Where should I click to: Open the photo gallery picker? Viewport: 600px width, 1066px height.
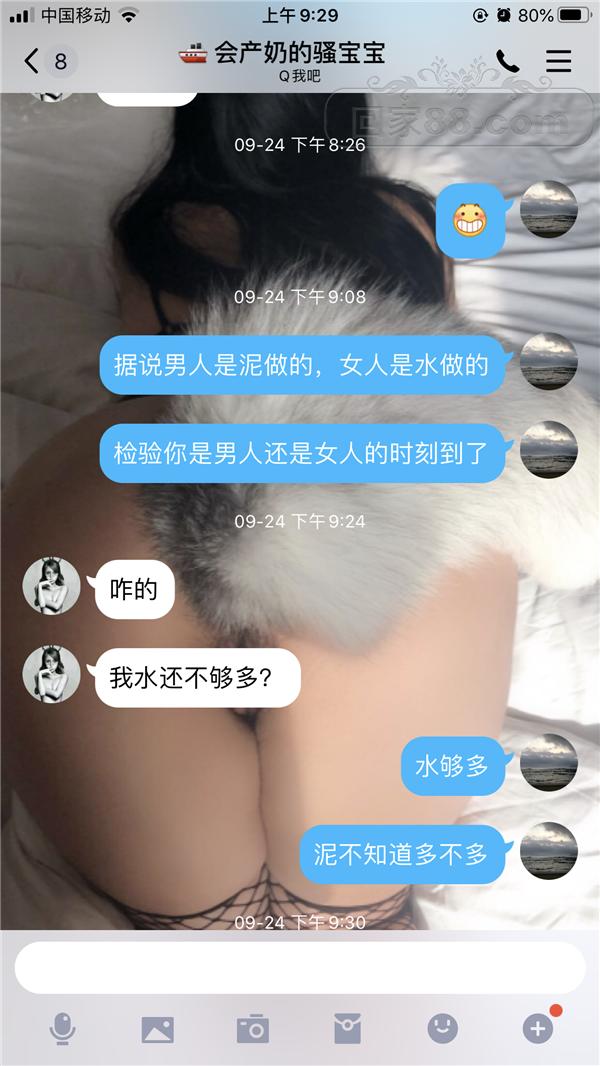click(157, 1028)
